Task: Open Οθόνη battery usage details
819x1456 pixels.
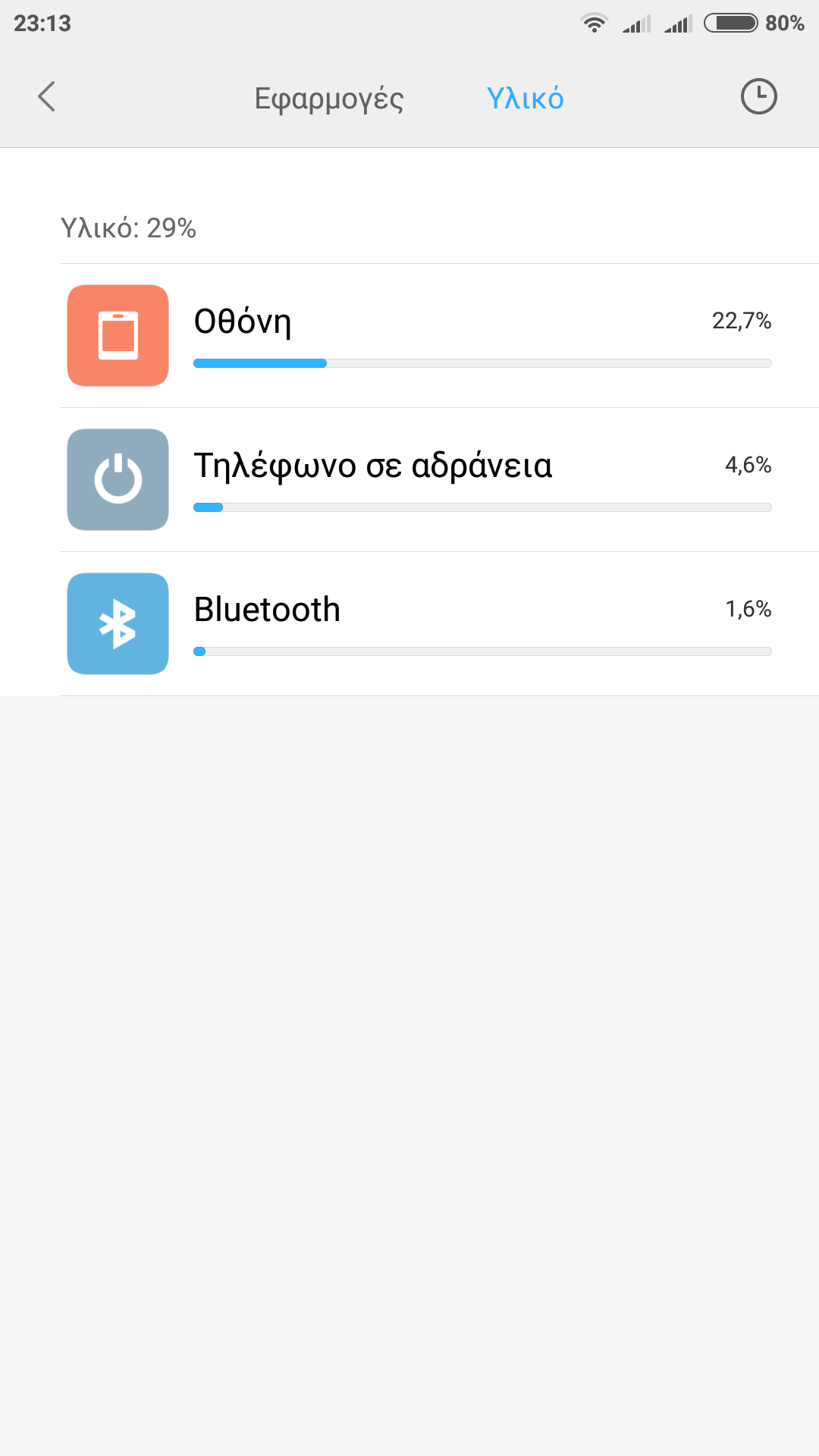Action: (x=440, y=336)
